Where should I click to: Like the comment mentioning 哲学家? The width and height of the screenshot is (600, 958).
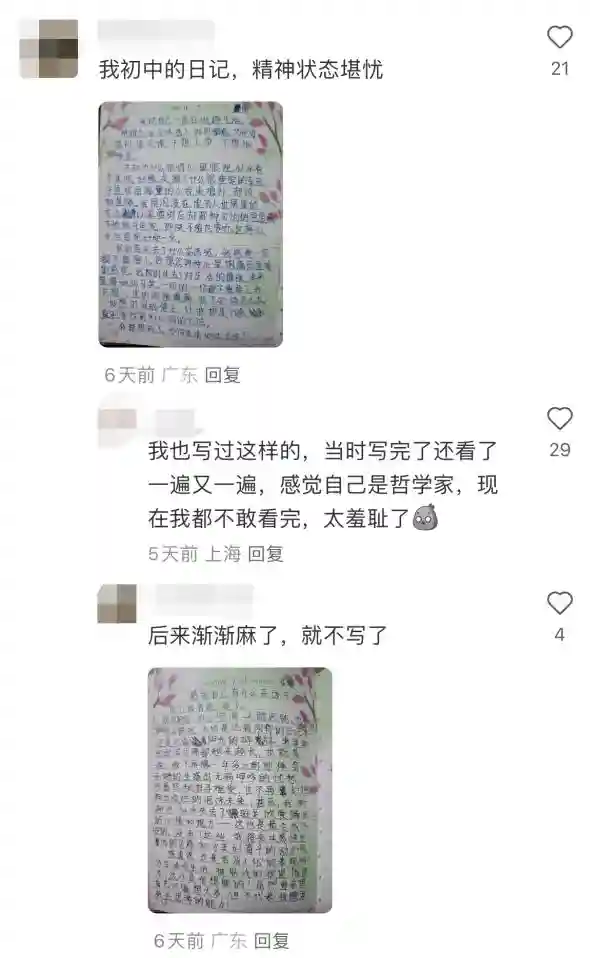tap(560, 419)
